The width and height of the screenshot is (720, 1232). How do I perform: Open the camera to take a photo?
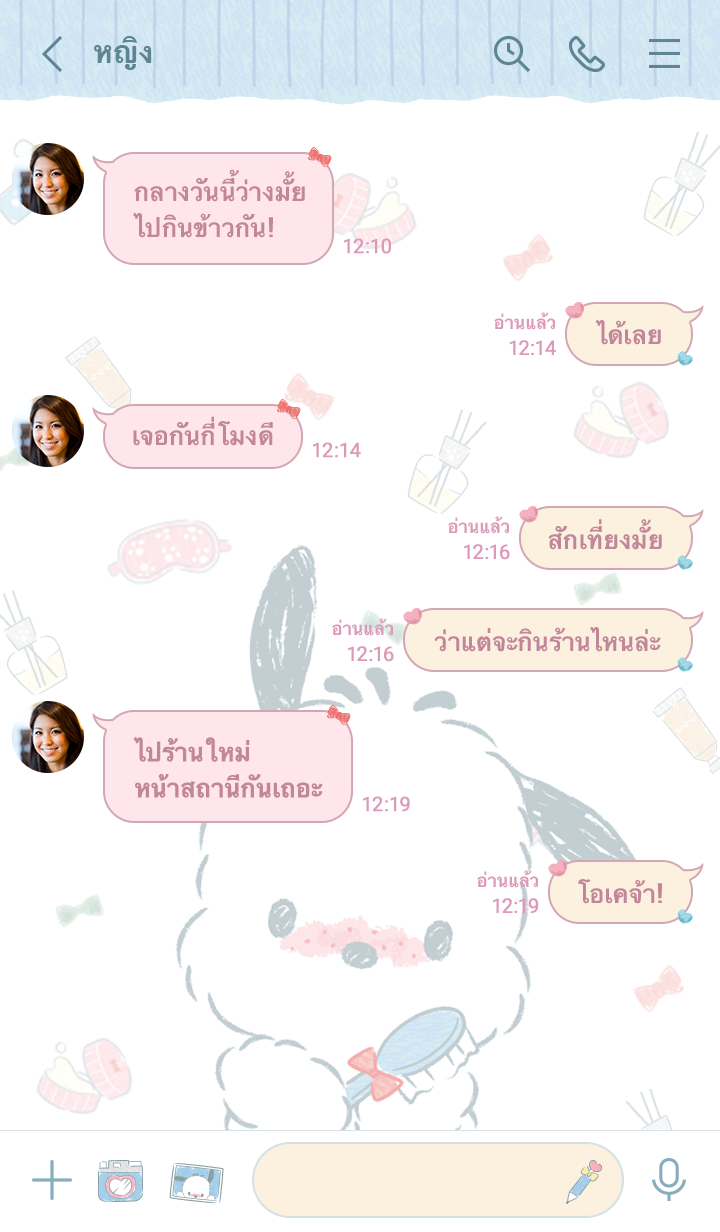(121, 1181)
